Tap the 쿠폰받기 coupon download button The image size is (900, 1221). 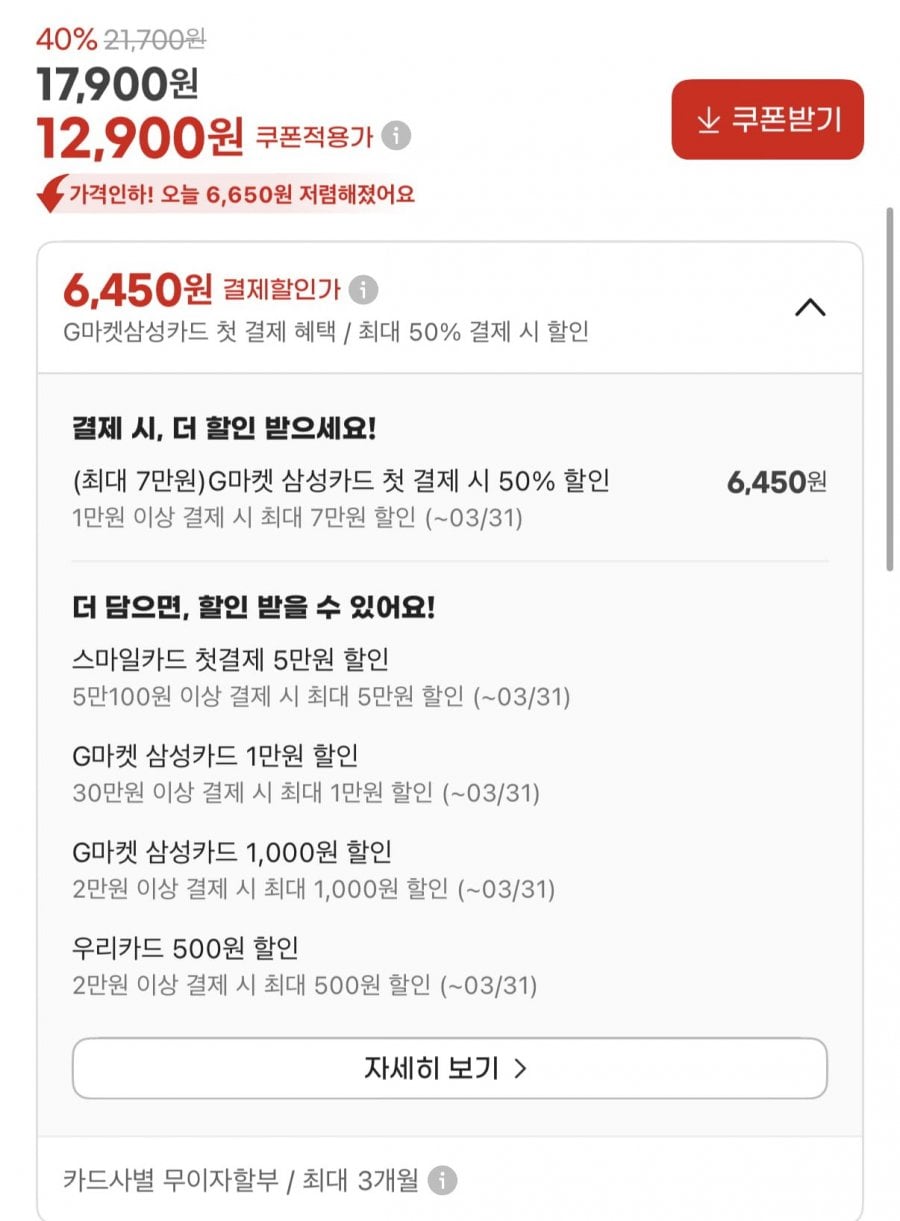(767, 120)
